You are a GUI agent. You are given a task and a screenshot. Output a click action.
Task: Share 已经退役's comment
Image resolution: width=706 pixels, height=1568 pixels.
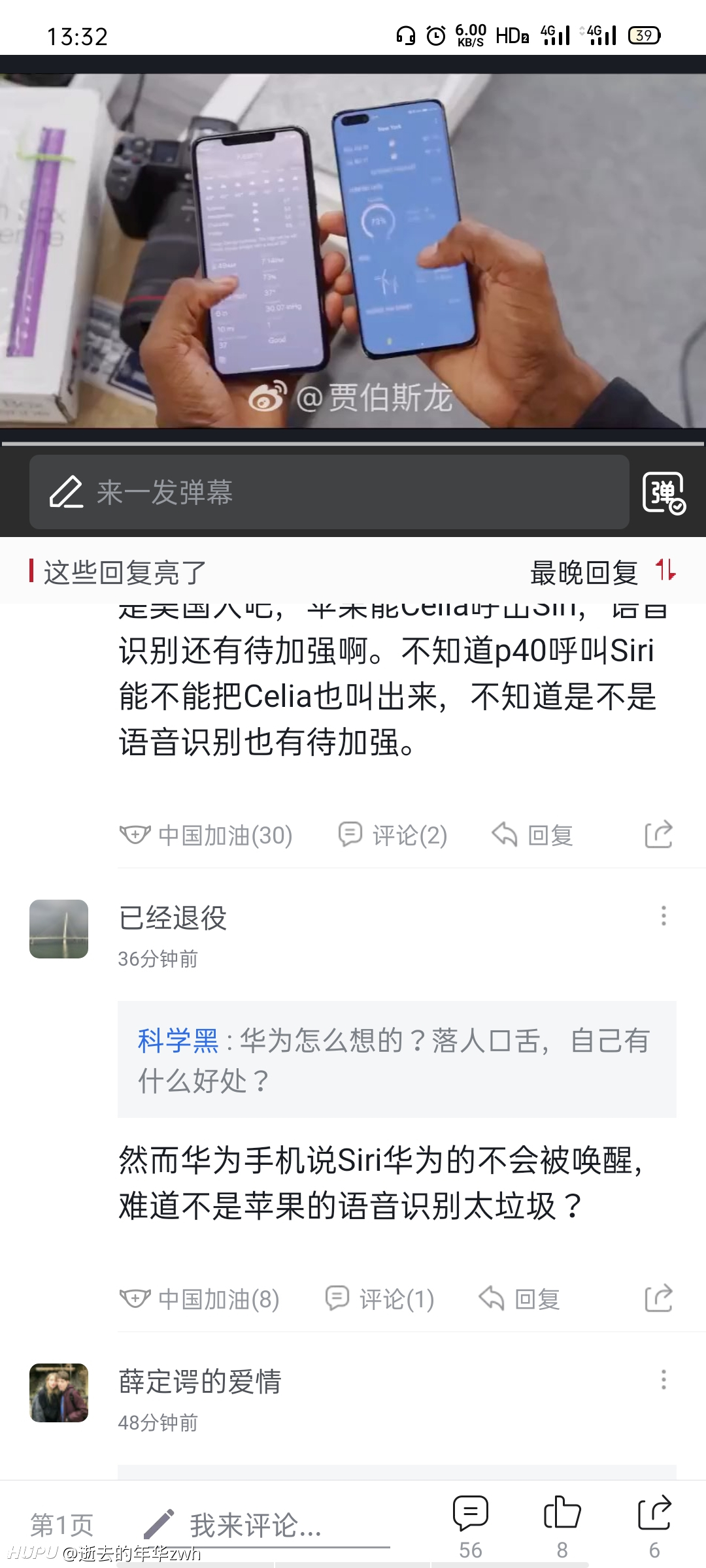pos(658,1298)
